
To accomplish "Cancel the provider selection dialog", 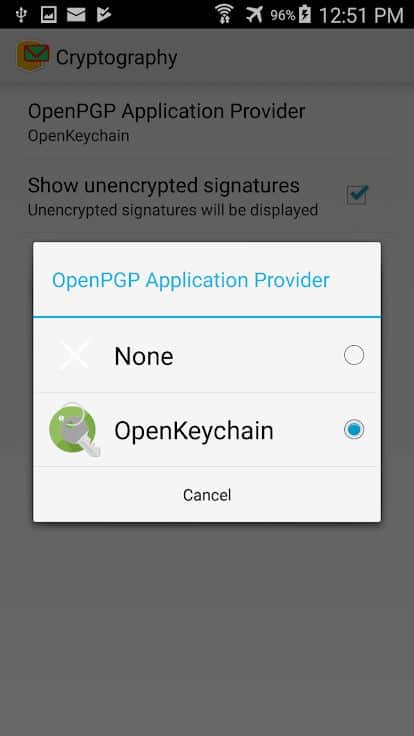I will click(207, 495).
